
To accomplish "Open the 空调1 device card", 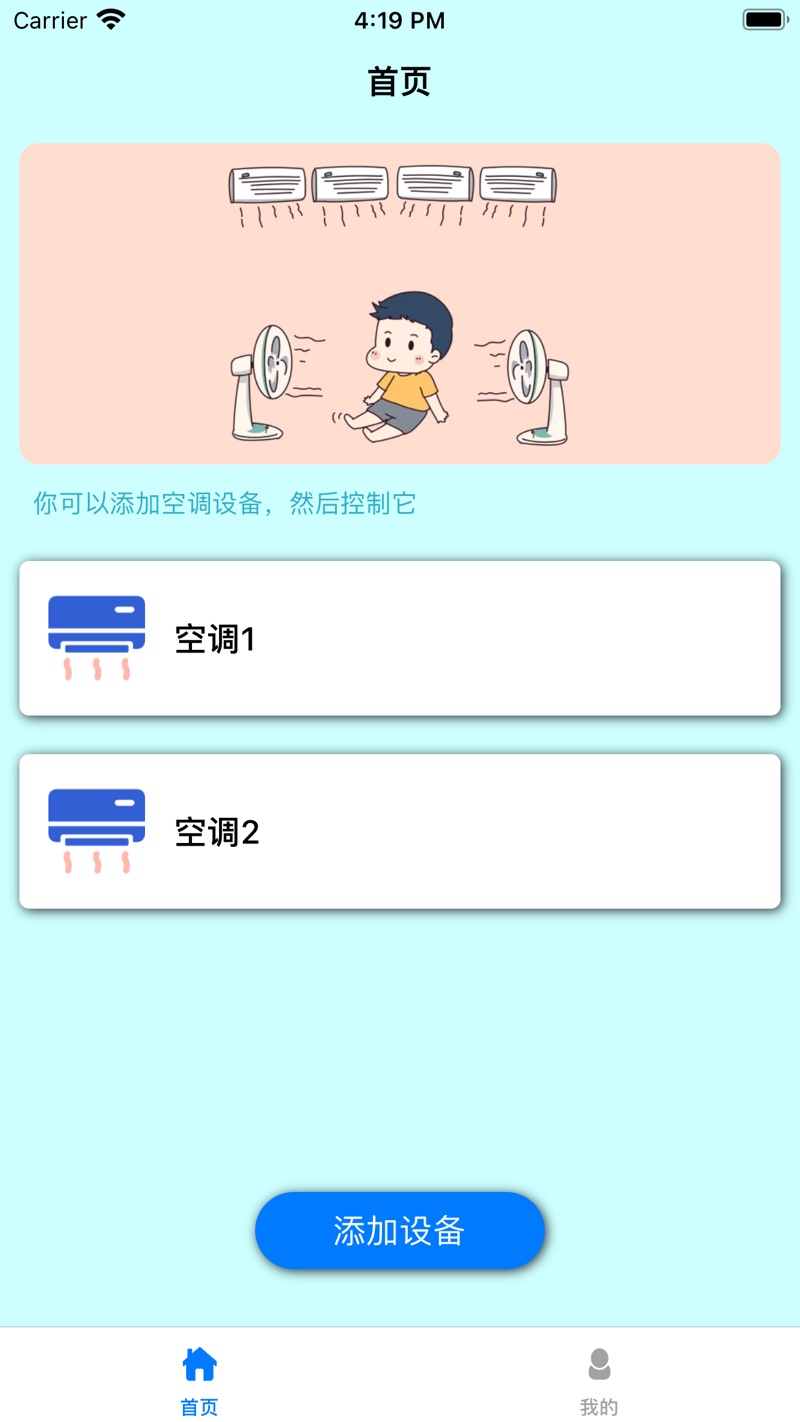I will [400, 638].
